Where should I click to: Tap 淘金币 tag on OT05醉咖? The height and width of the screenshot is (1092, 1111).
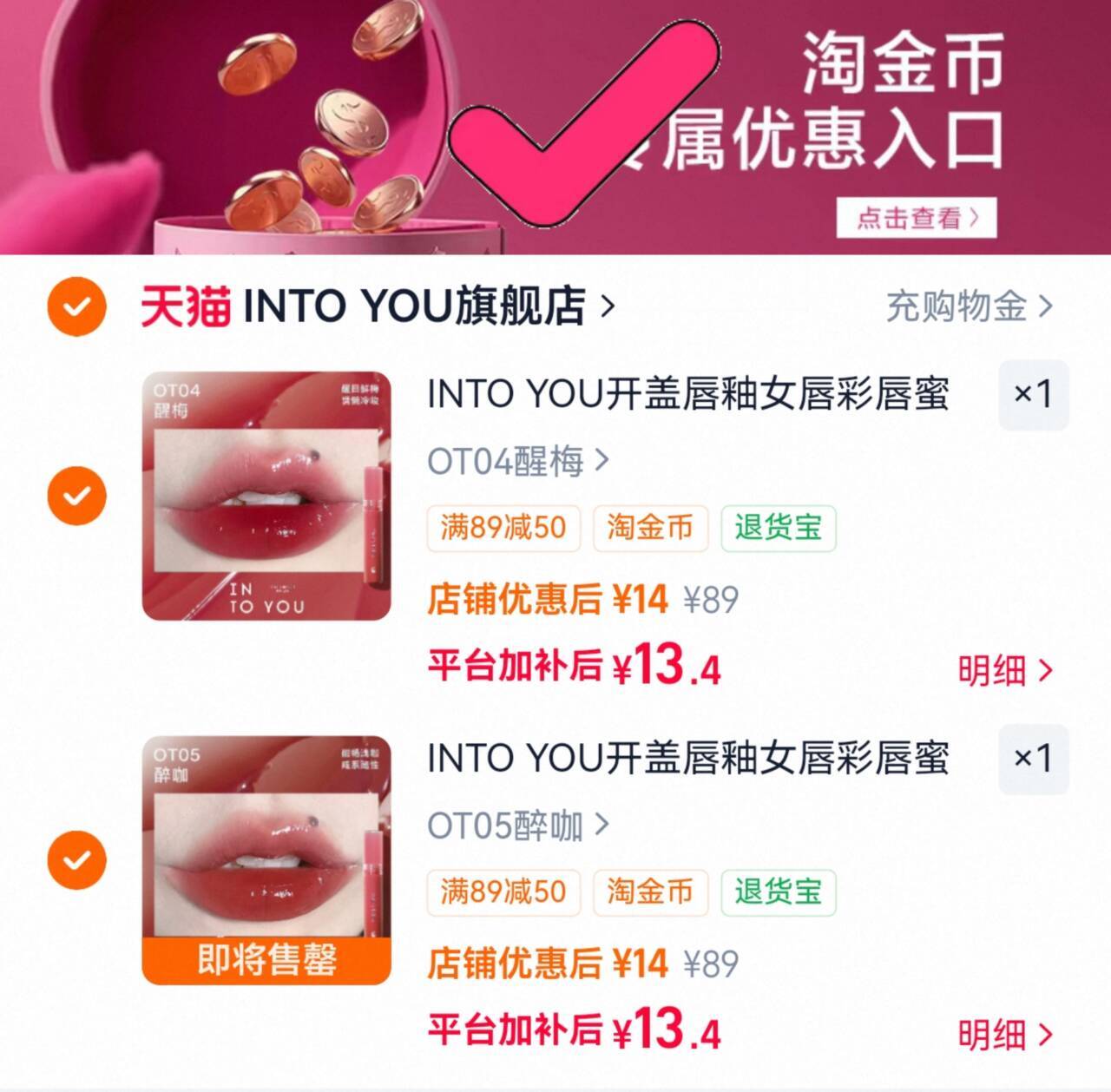650,891
